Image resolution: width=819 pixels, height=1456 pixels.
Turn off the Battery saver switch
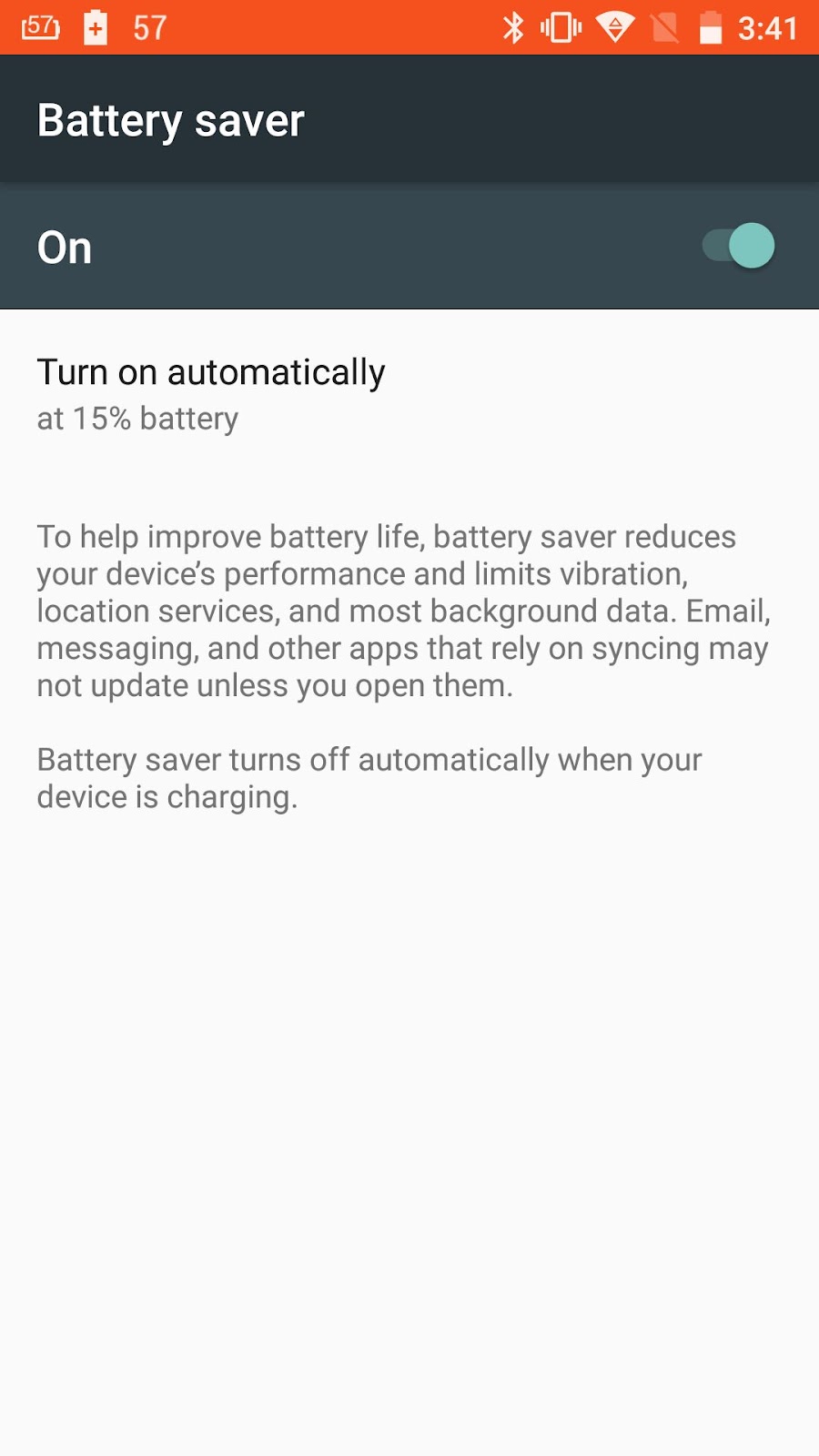(x=738, y=246)
